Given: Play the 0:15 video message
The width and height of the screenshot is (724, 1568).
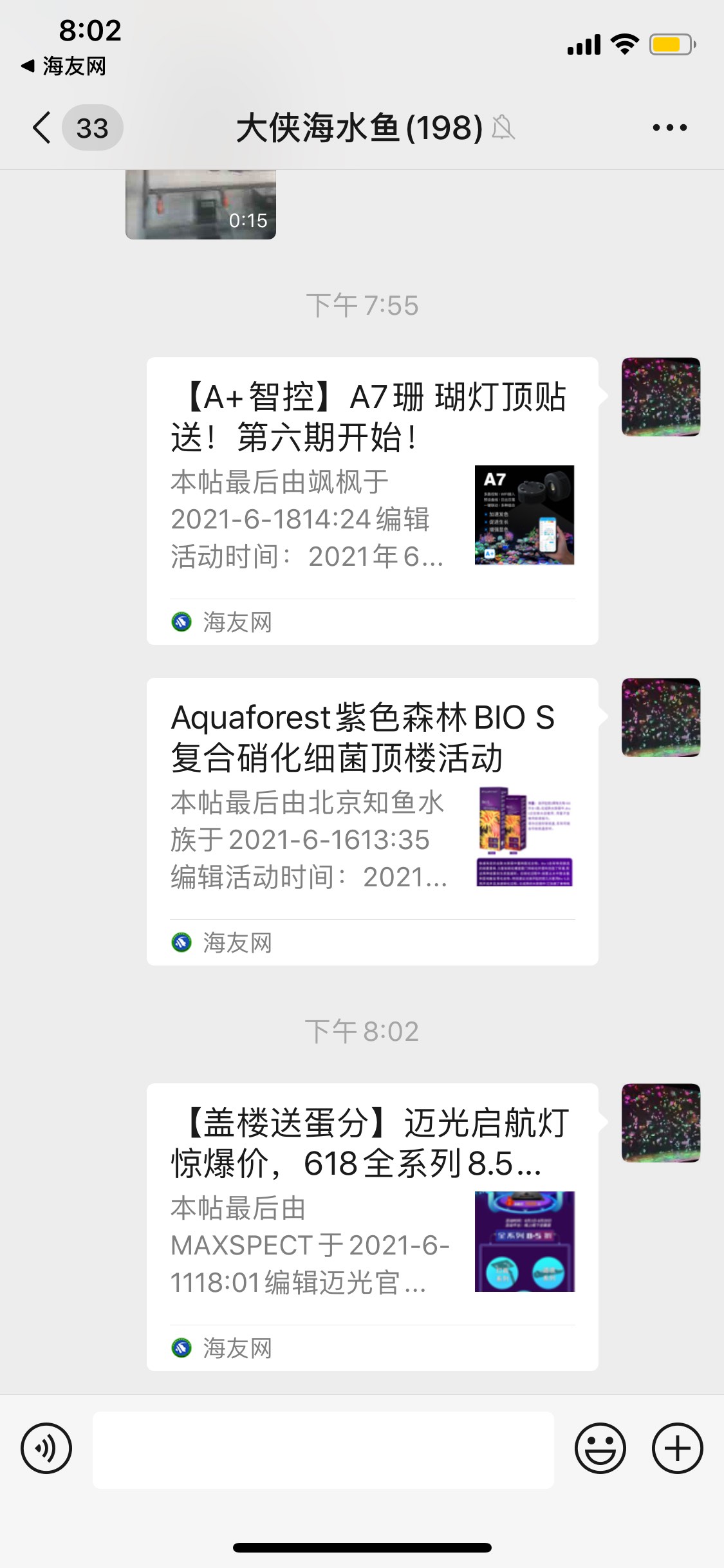Looking at the screenshot, I should (200, 205).
